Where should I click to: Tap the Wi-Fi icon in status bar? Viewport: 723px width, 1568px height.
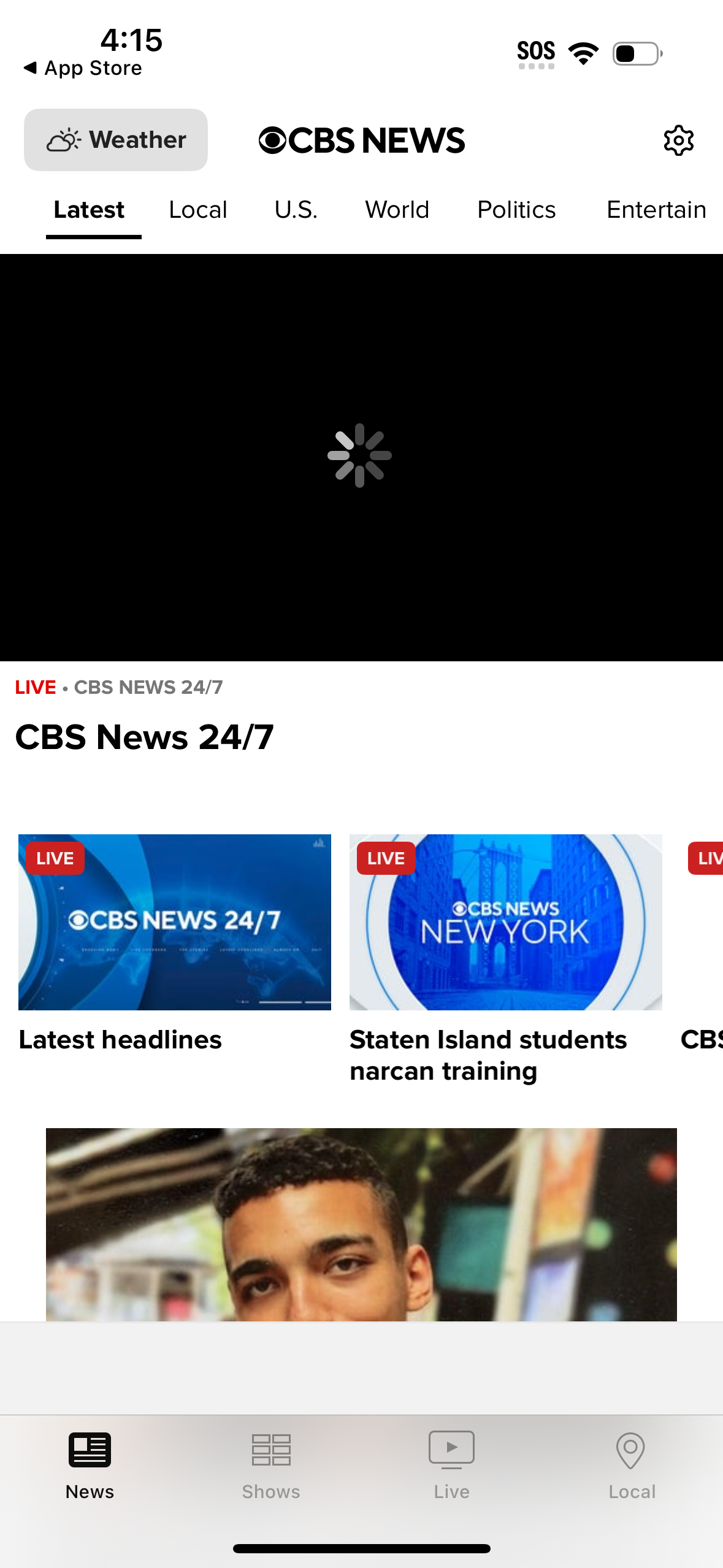tap(583, 53)
